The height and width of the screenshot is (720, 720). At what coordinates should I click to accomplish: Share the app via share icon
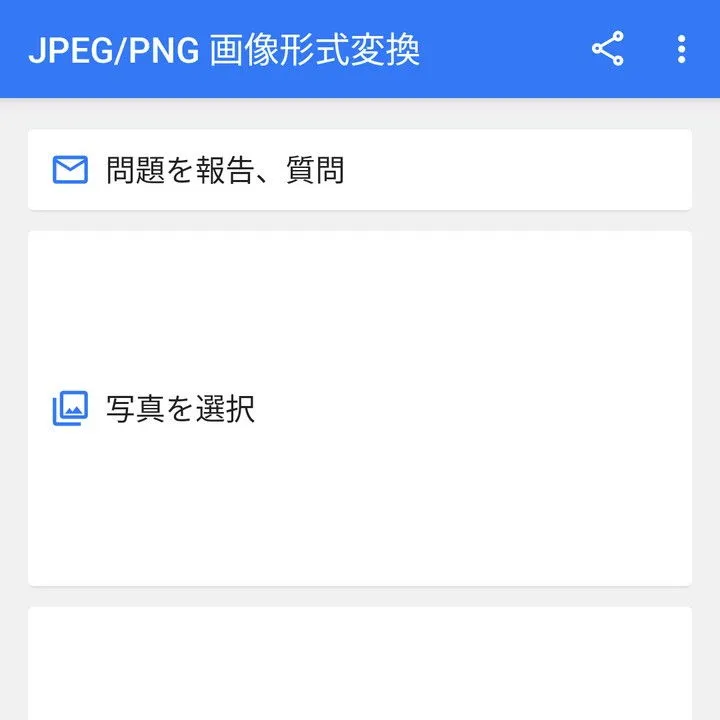[607, 49]
